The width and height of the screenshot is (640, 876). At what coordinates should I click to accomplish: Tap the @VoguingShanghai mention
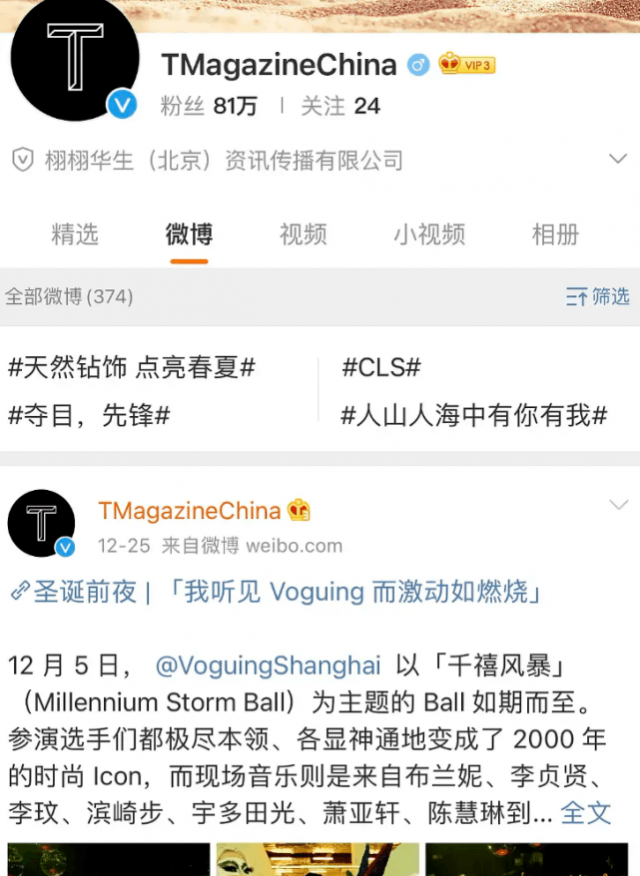click(268, 665)
